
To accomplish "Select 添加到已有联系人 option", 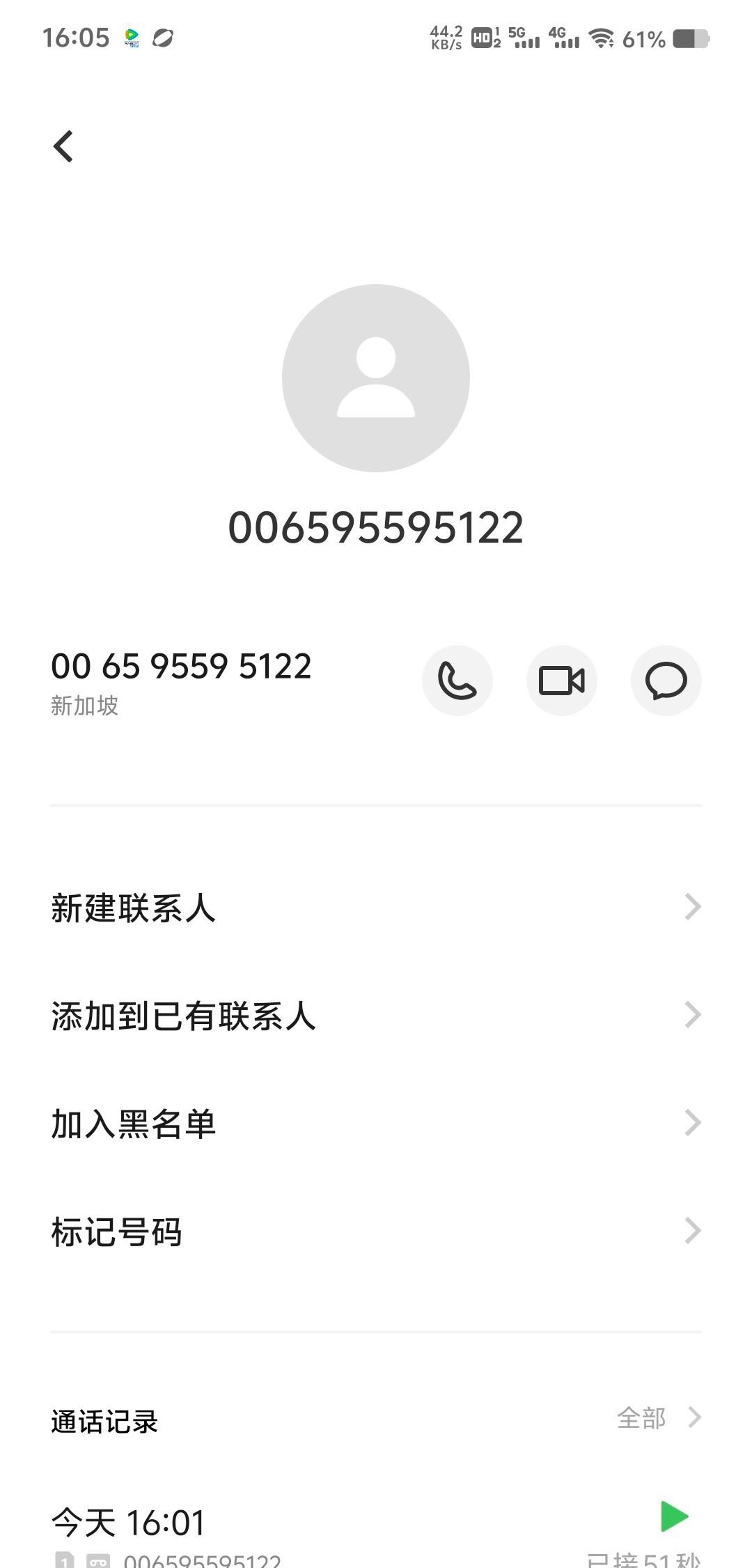I will click(376, 1016).
